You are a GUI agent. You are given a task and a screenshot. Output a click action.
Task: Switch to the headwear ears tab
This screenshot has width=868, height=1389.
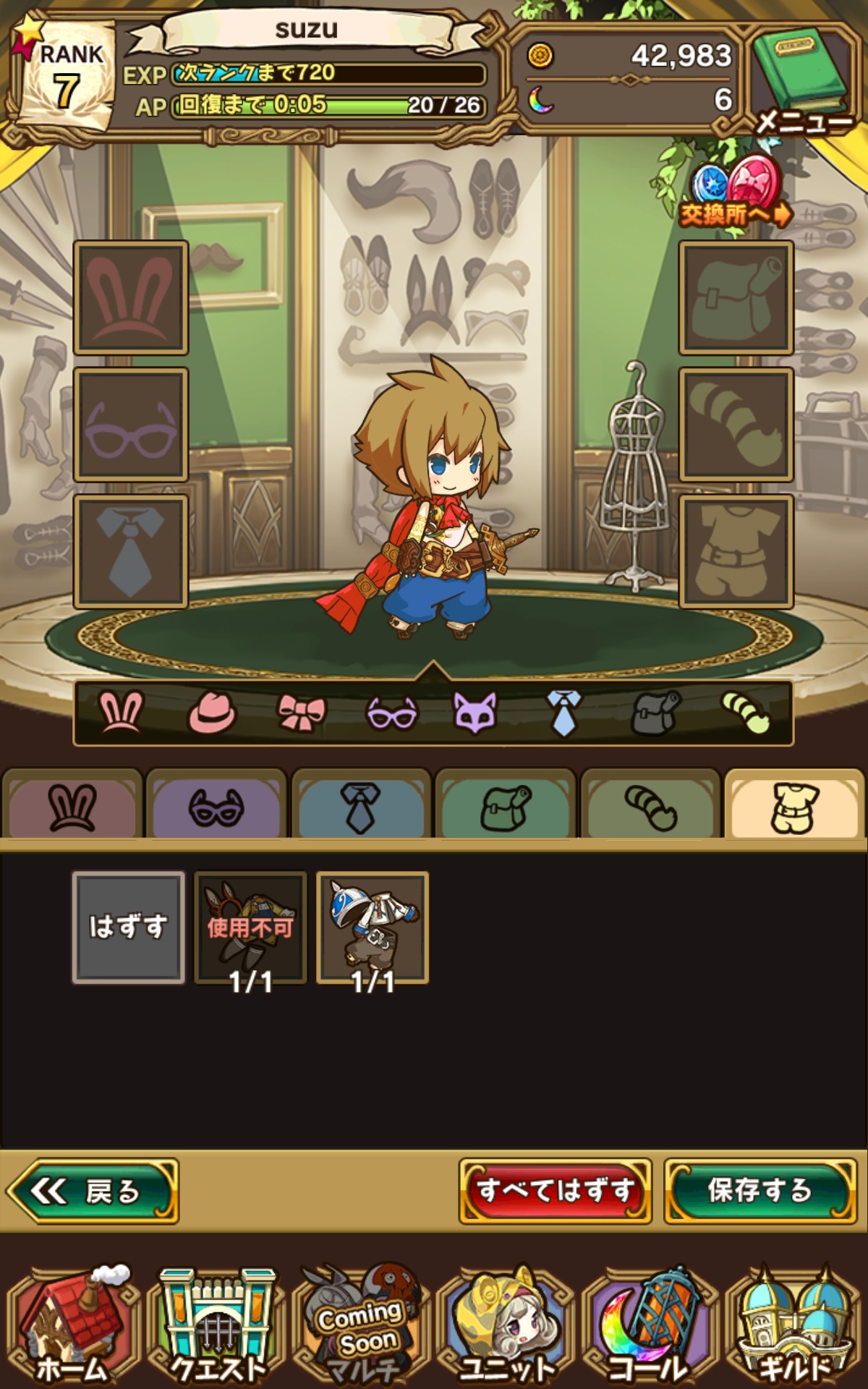click(x=72, y=806)
